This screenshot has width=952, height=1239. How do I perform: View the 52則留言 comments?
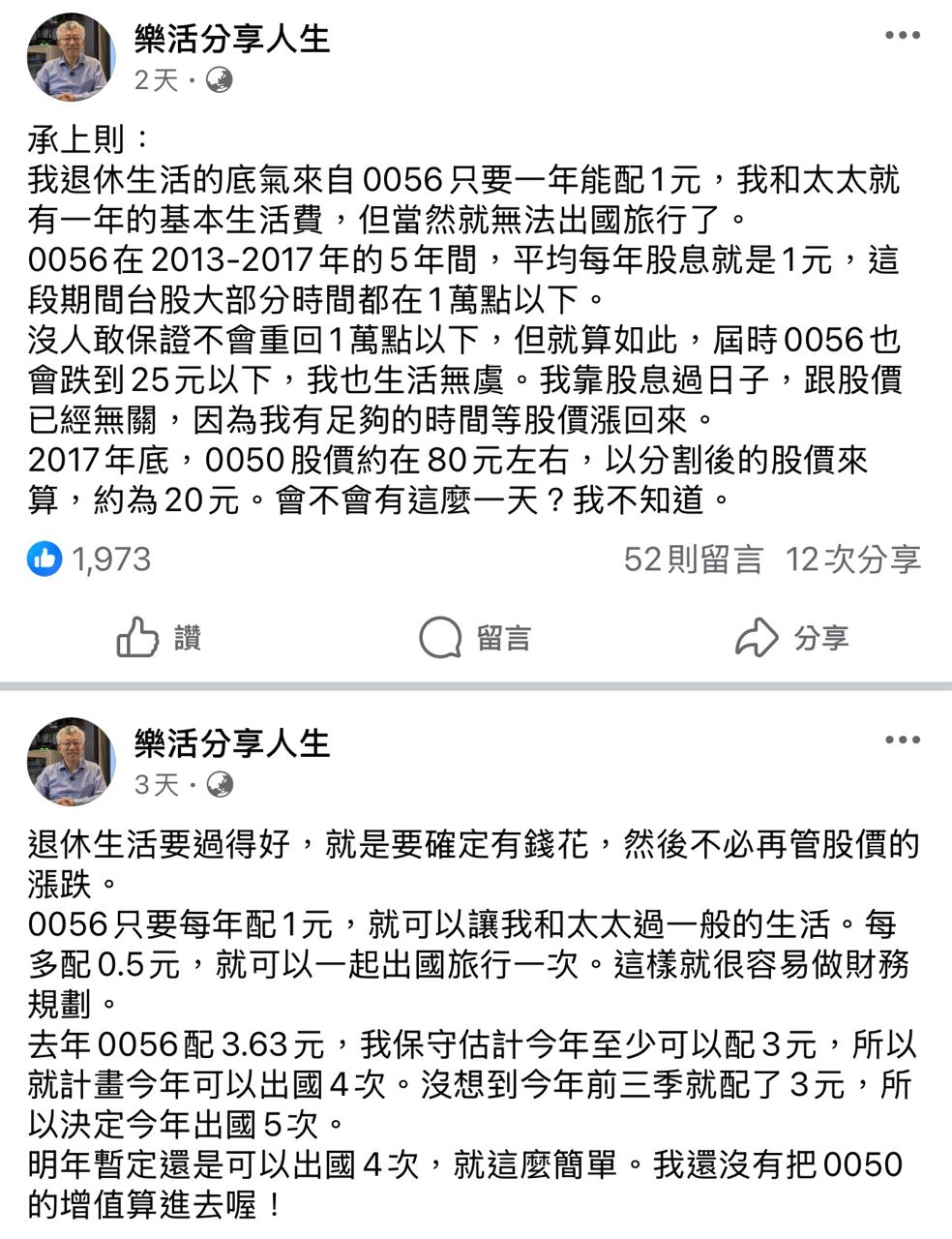[693, 559]
